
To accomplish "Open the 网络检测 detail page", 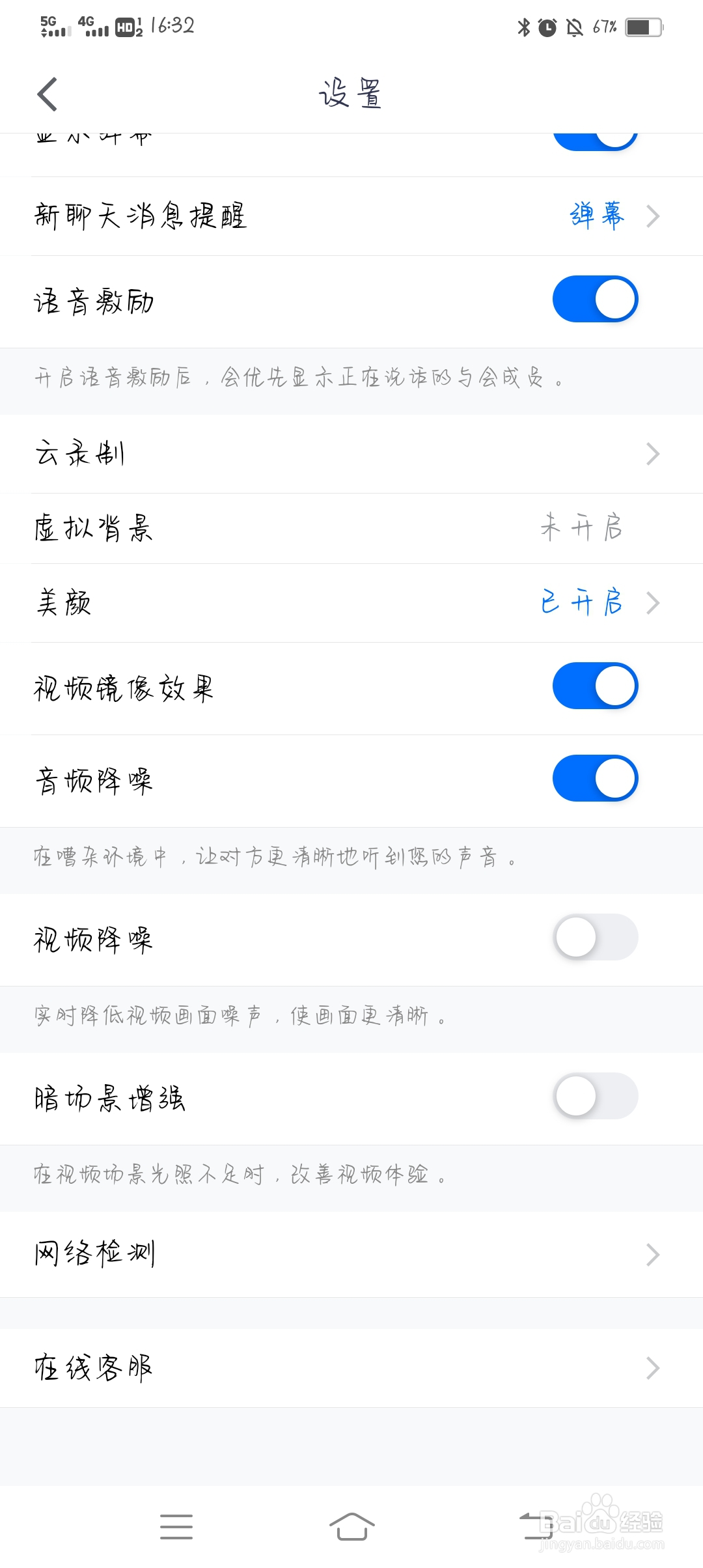I will (653, 1252).
